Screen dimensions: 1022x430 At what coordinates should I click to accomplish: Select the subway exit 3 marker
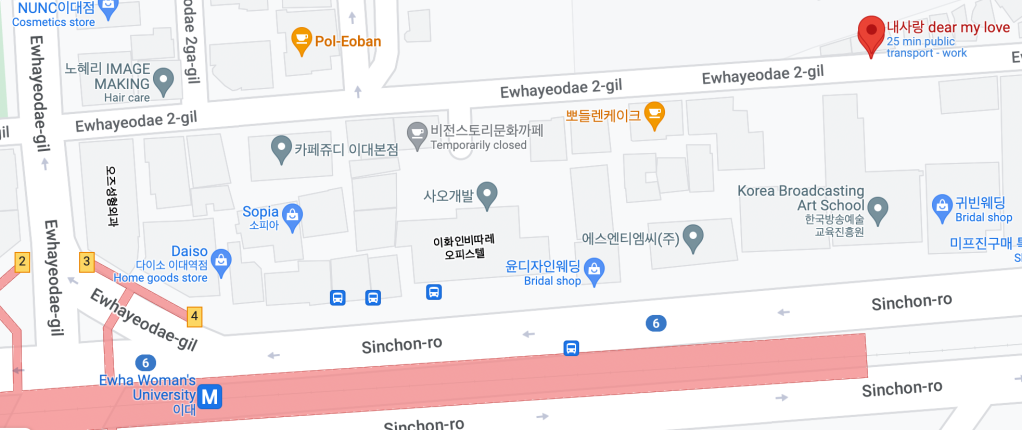87,262
